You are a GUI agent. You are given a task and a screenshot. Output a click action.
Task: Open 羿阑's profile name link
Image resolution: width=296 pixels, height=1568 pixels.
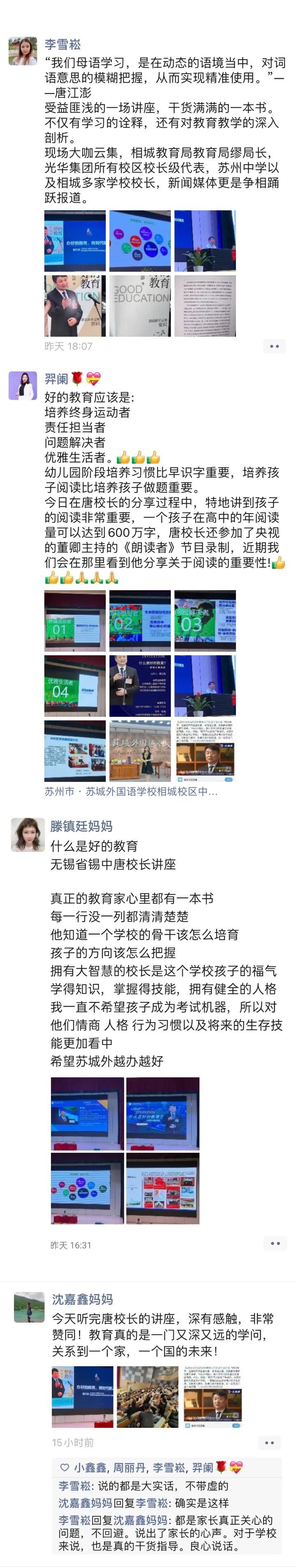56,379
